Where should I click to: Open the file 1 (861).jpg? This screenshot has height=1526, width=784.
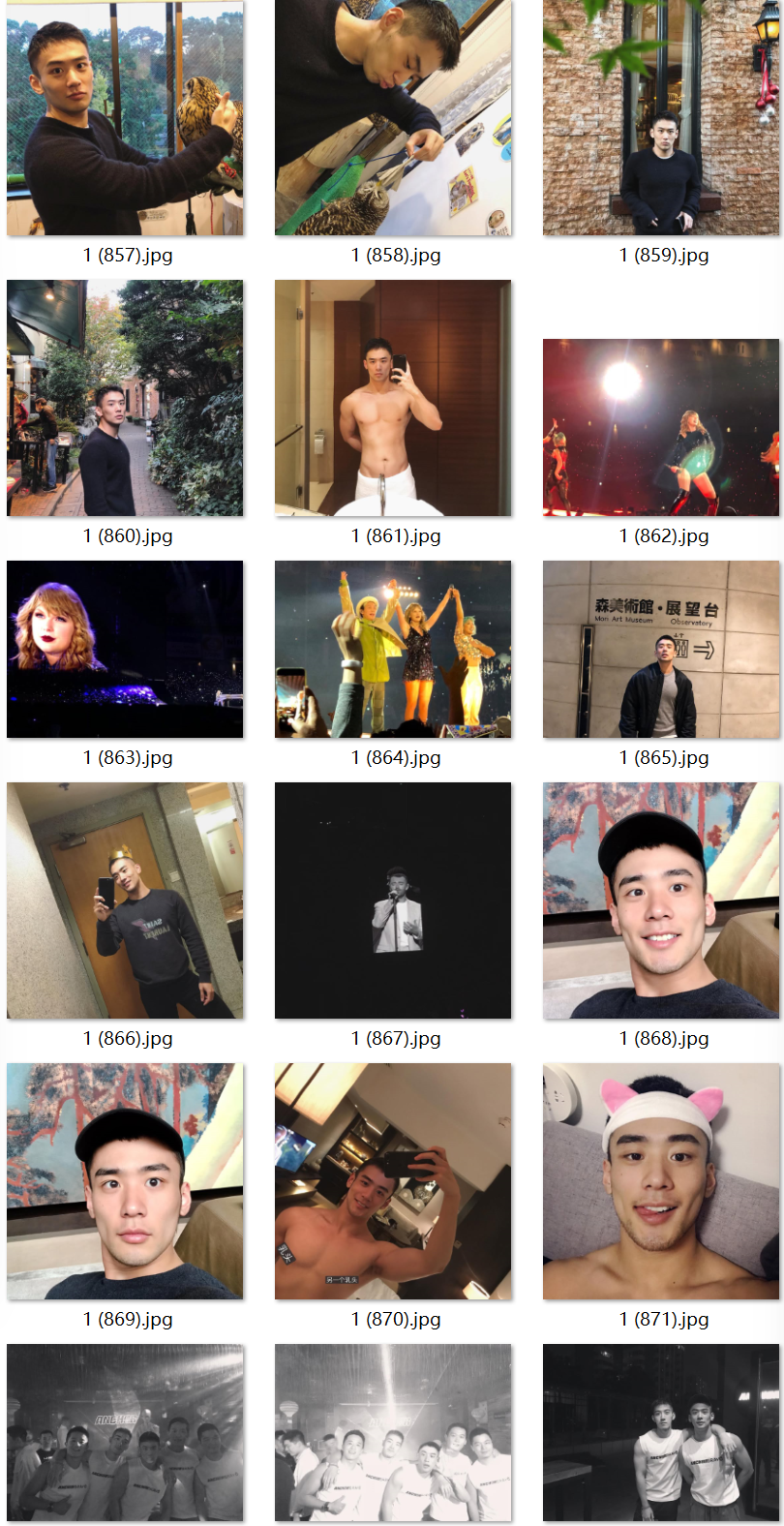coord(393,398)
